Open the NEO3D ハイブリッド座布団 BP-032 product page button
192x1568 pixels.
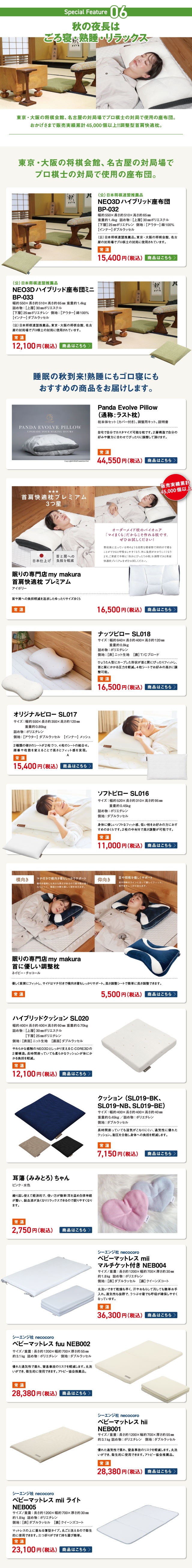pyautogui.click(x=161, y=257)
